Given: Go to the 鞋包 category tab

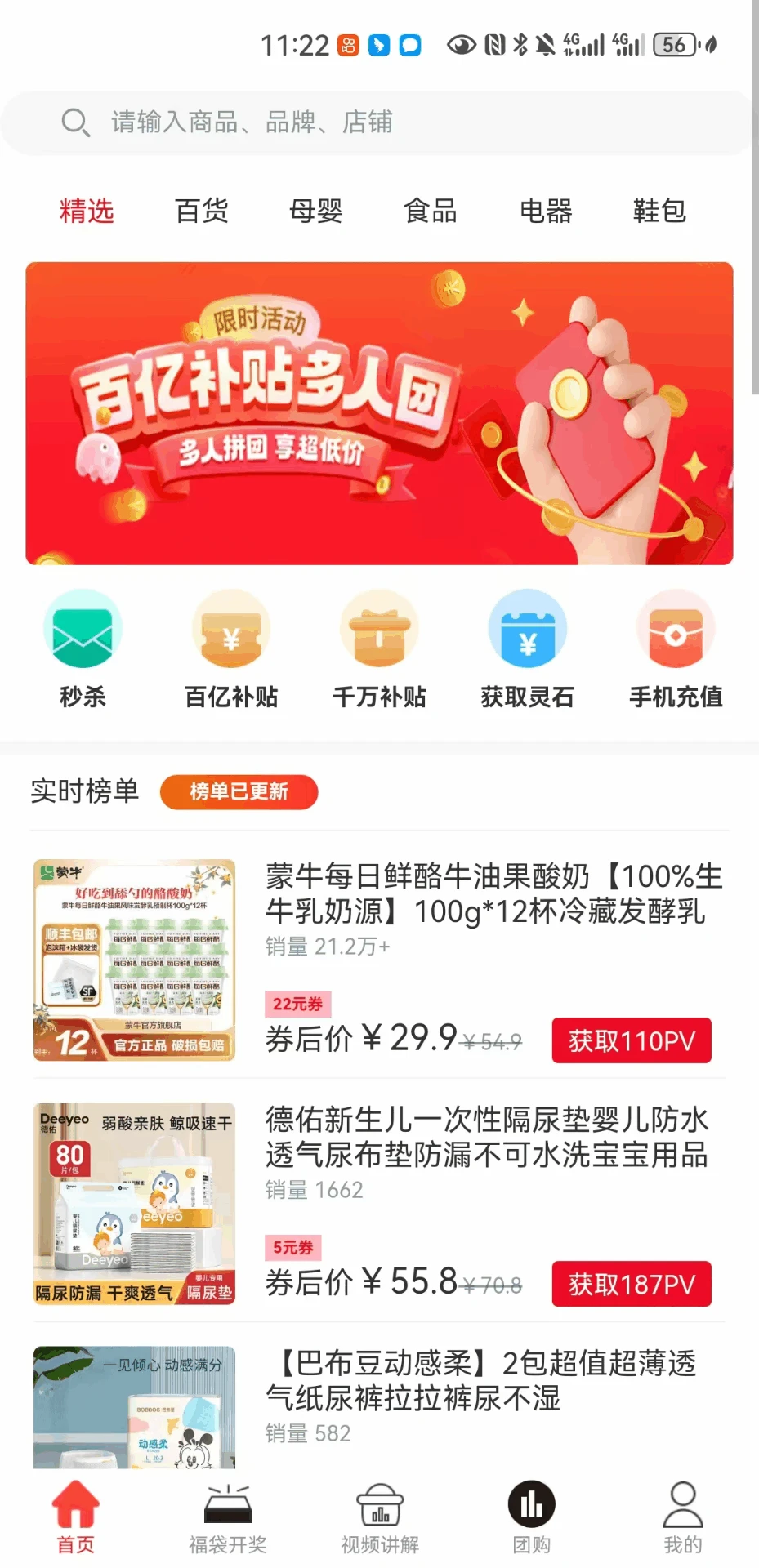Looking at the screenshot, I should pos(659,211).
